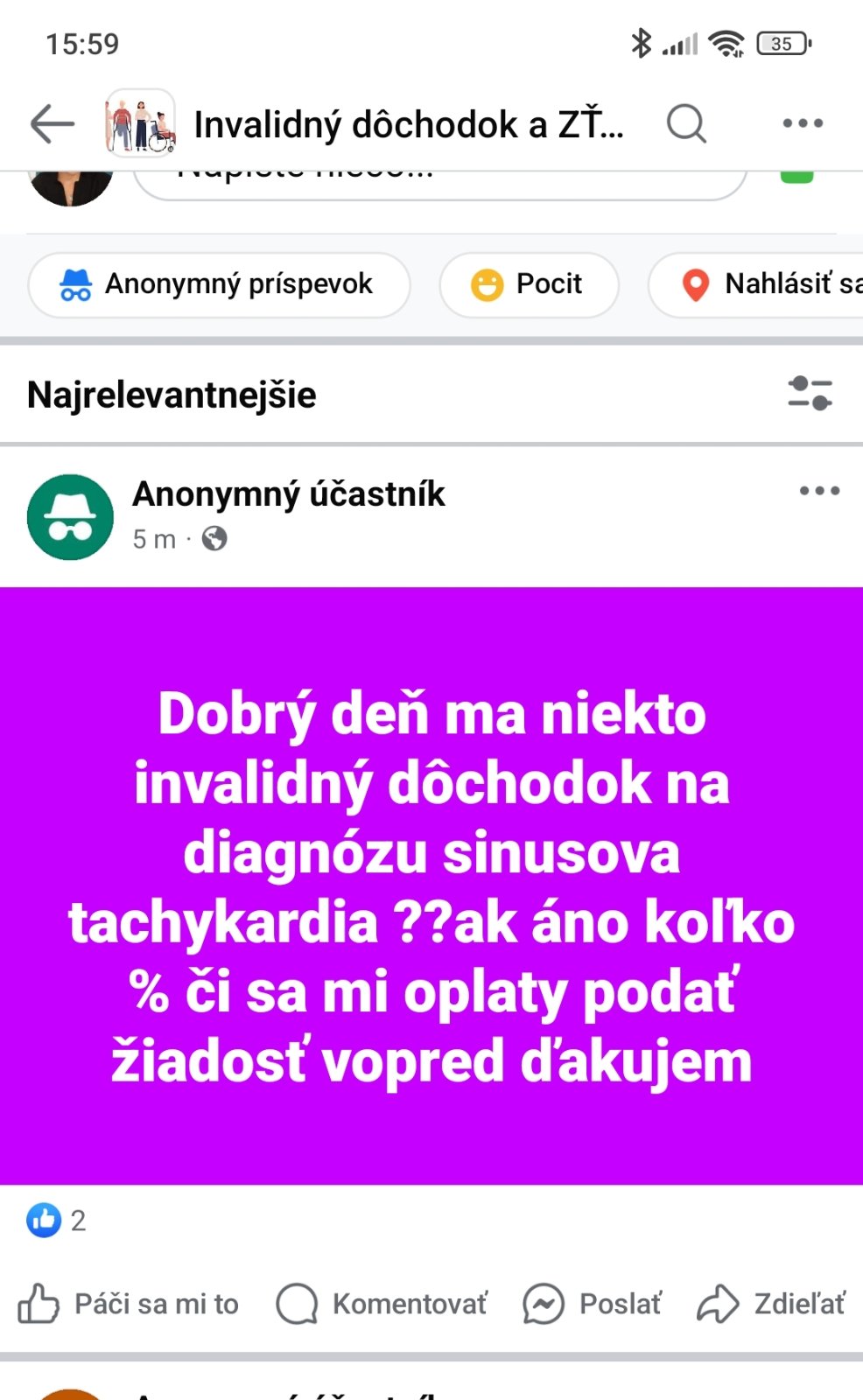Image resolution: width=863 pixels, height=1400 pixels.
Task: View the 2 reactions on the post
Action: 56,1220
